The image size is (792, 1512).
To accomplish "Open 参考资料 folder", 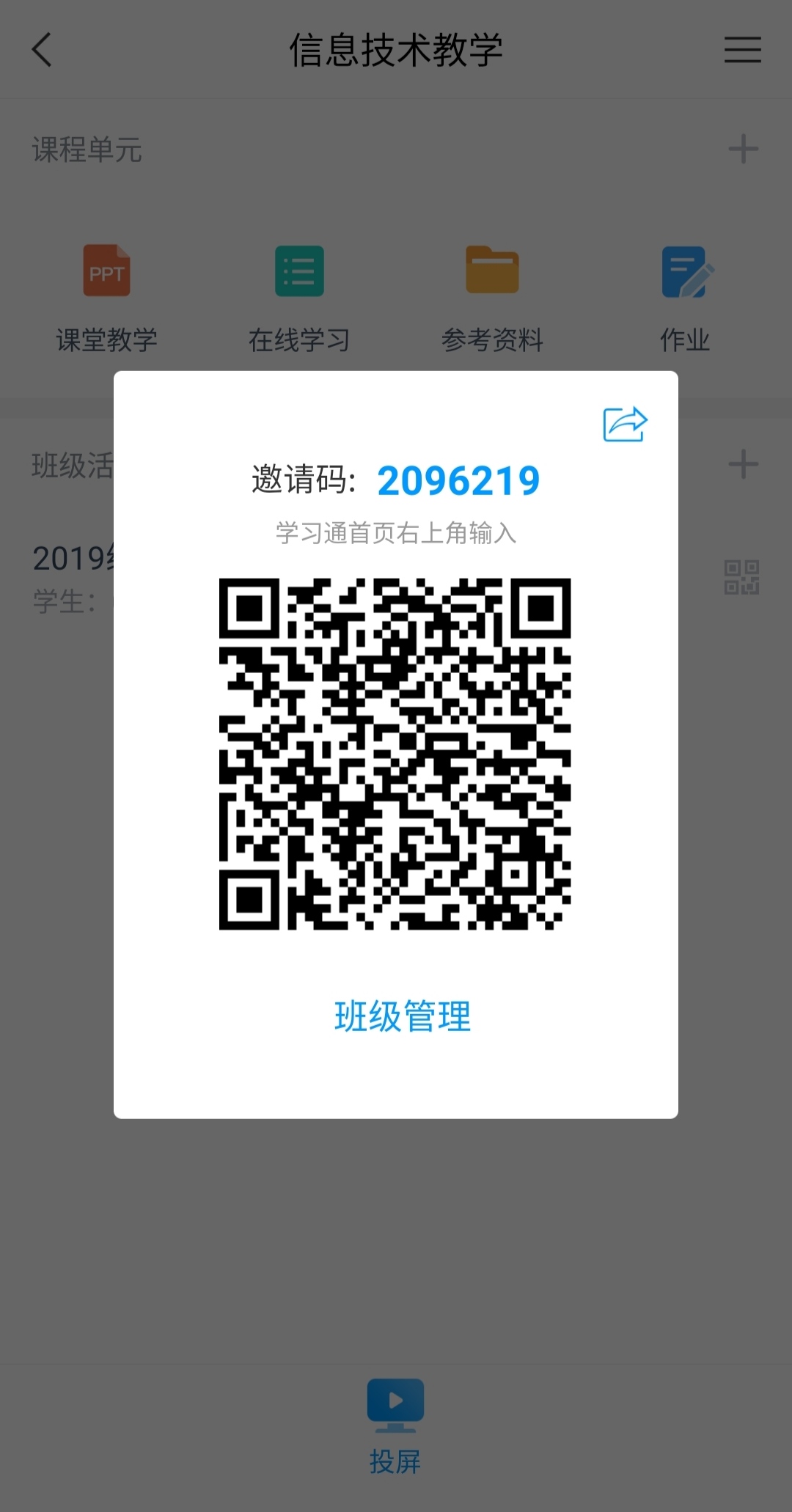I will click(492, 298).
